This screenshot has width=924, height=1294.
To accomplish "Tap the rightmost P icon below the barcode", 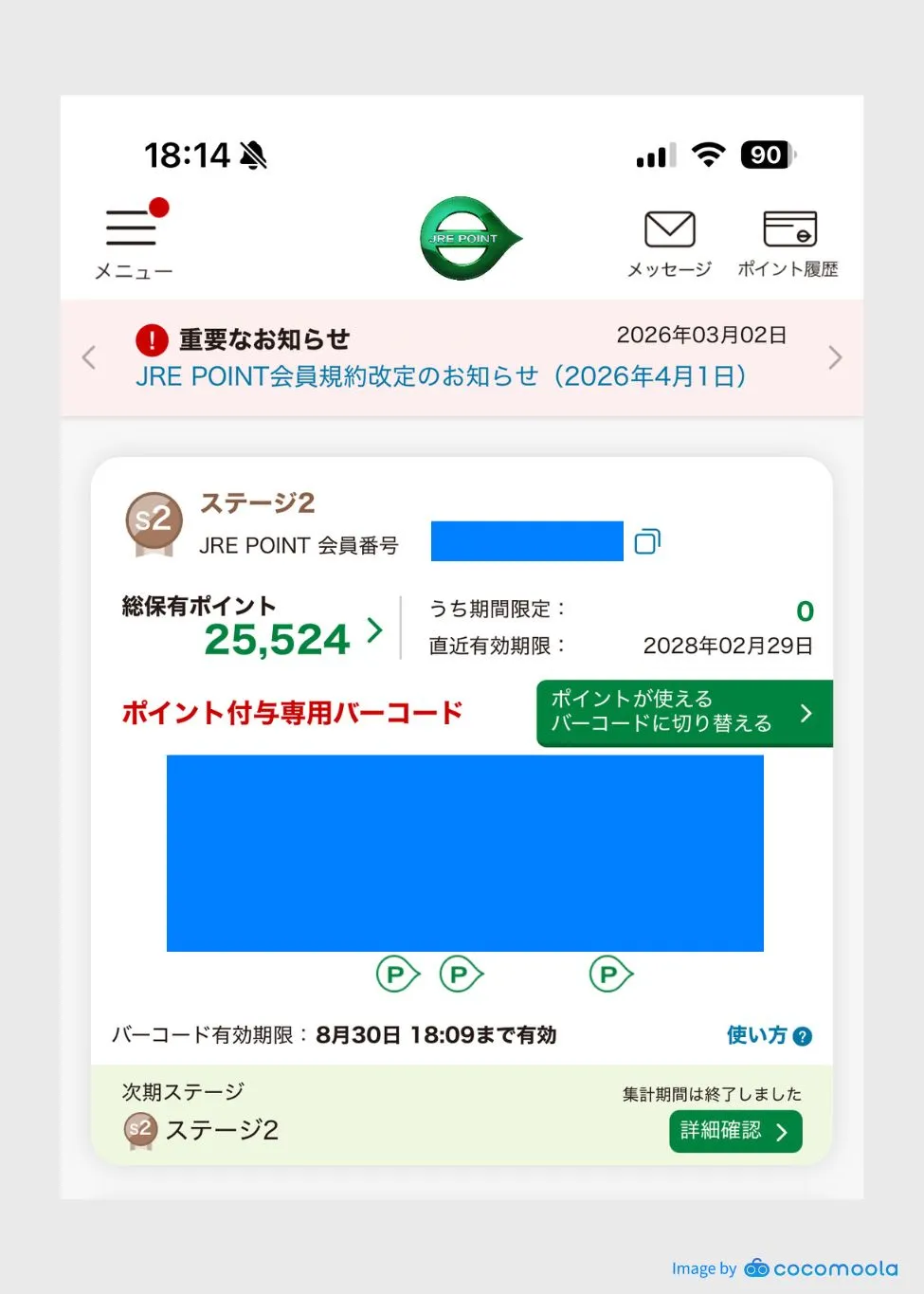I will click(610, 974).
